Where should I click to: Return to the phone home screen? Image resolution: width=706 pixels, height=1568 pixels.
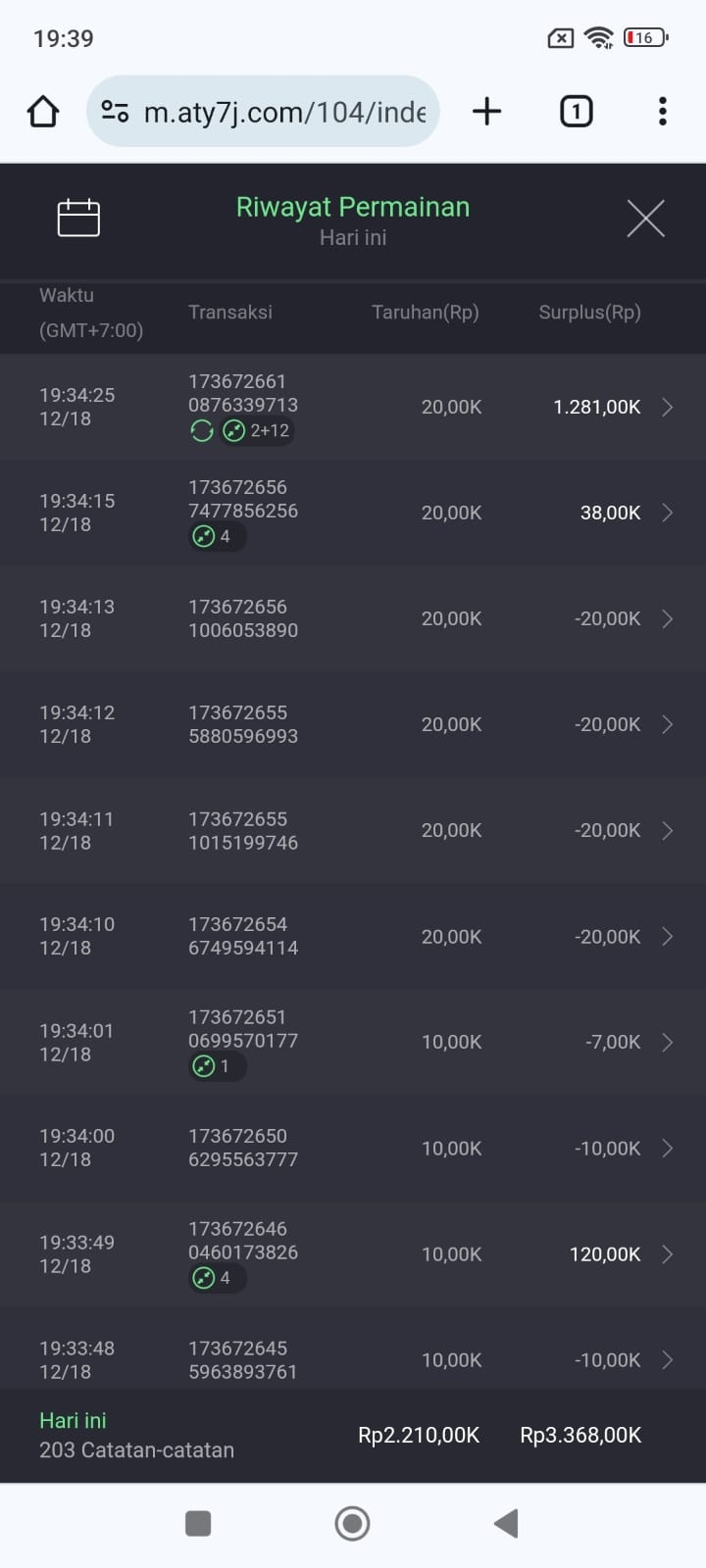coord(352,1523)
